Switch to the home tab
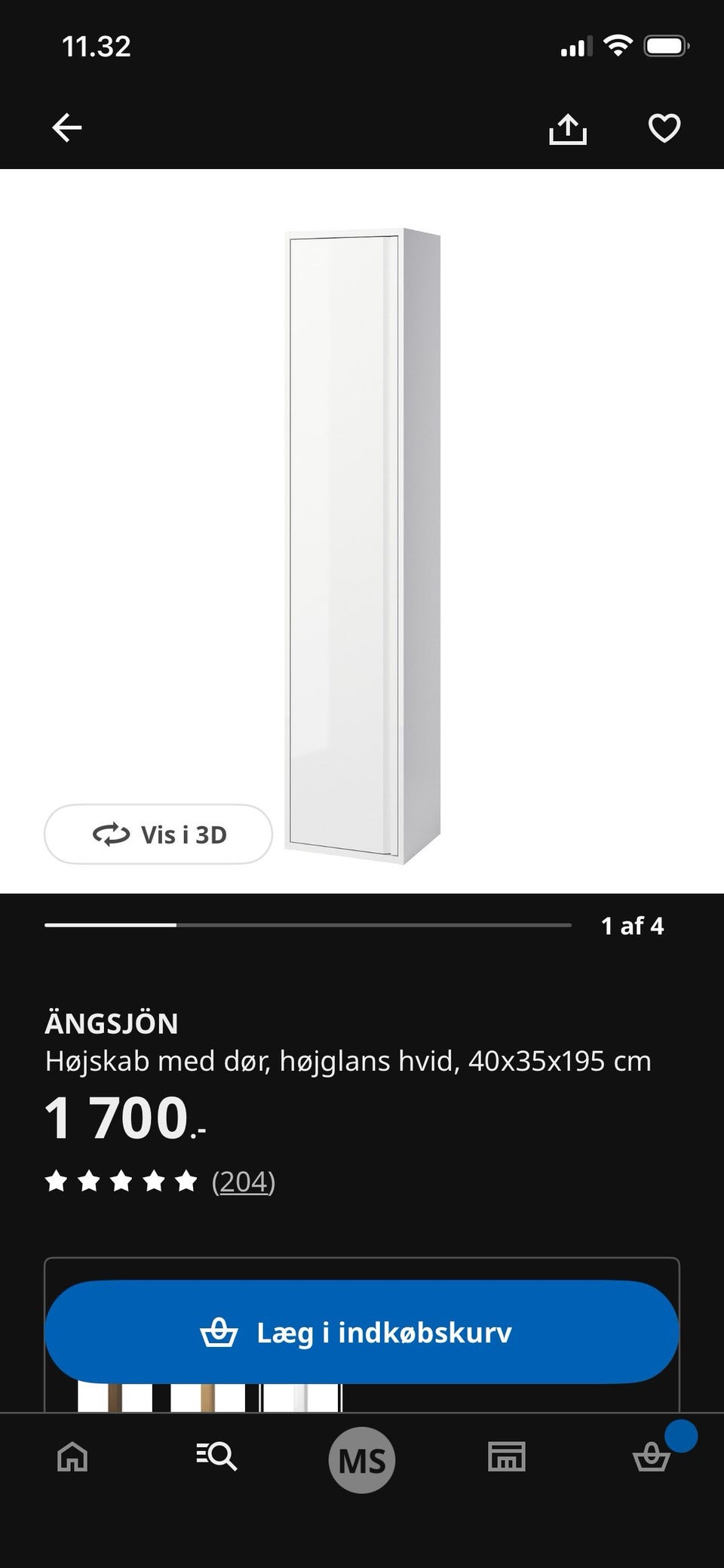Image resolution: width=724 pixels, height=1568 pixels. click(72, 1457)
